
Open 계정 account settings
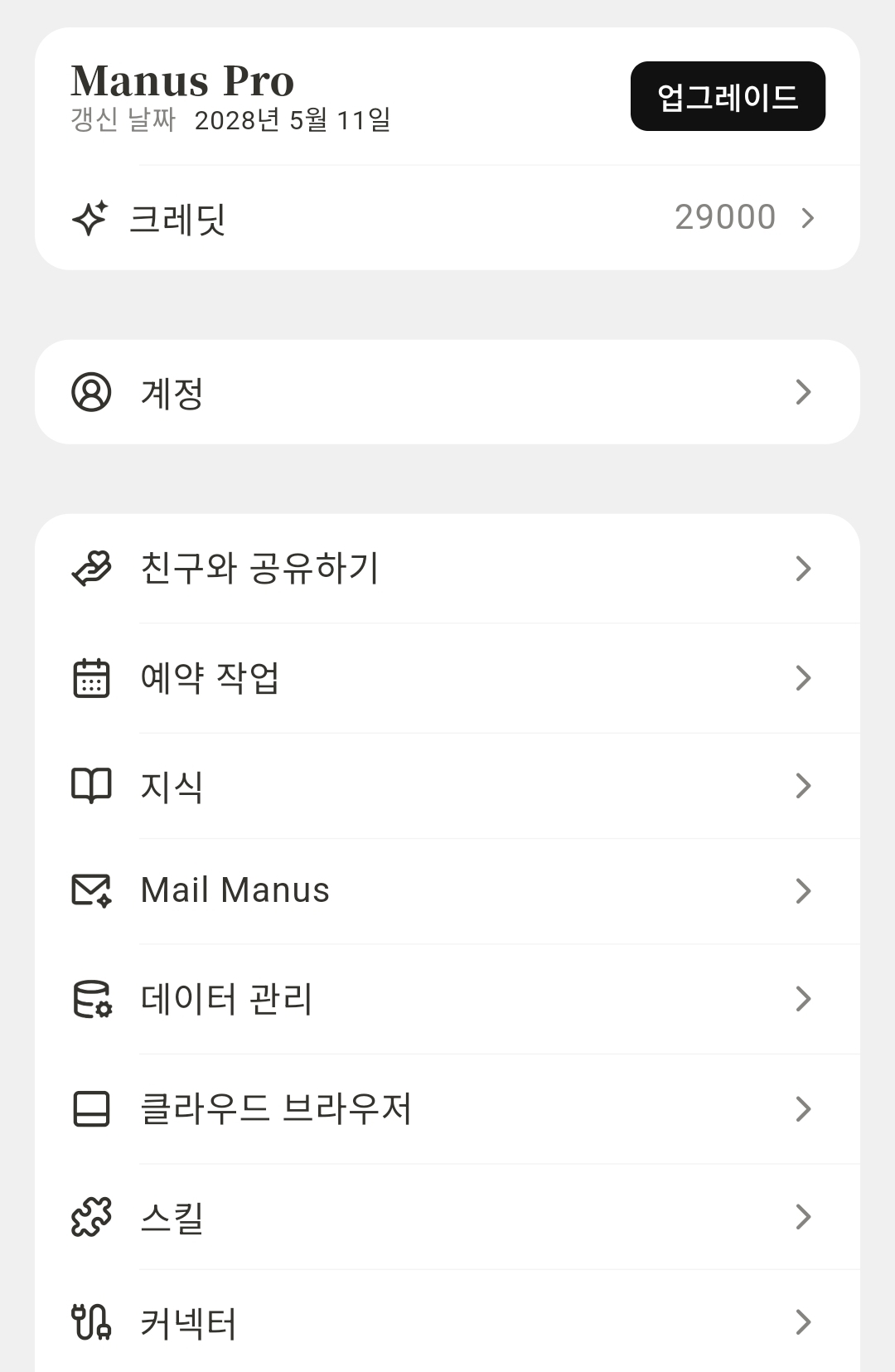point(447,392)
